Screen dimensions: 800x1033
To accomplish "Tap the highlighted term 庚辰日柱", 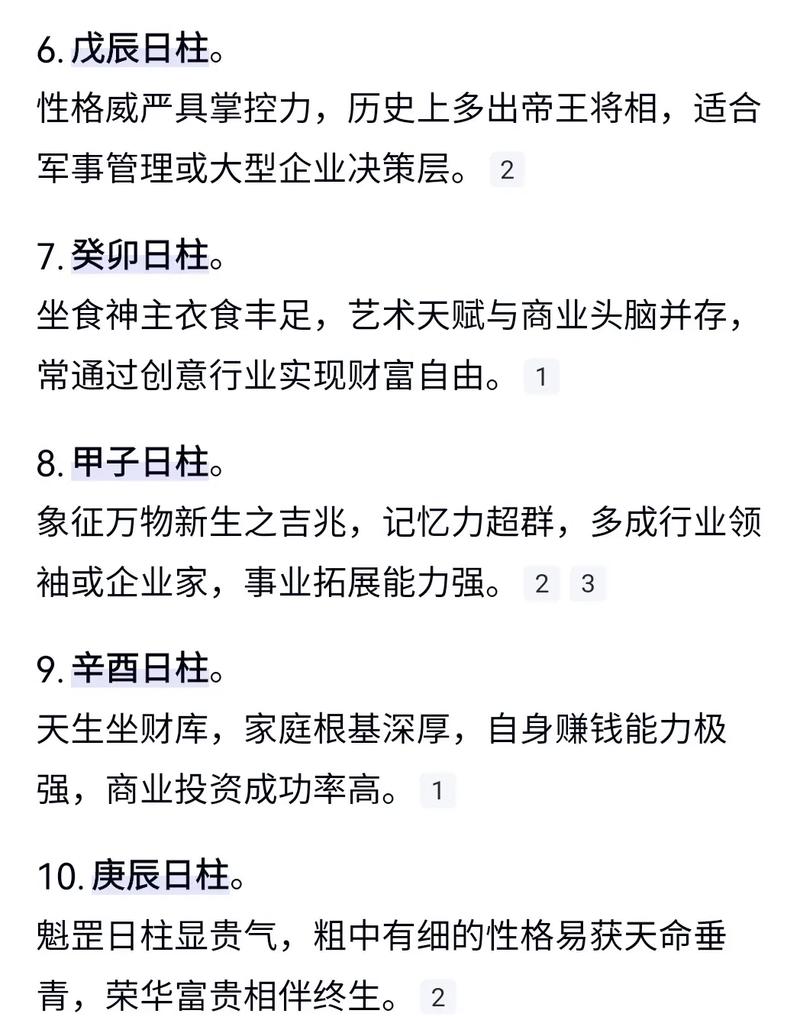I will pyautogui.click(x=161, y=877).
